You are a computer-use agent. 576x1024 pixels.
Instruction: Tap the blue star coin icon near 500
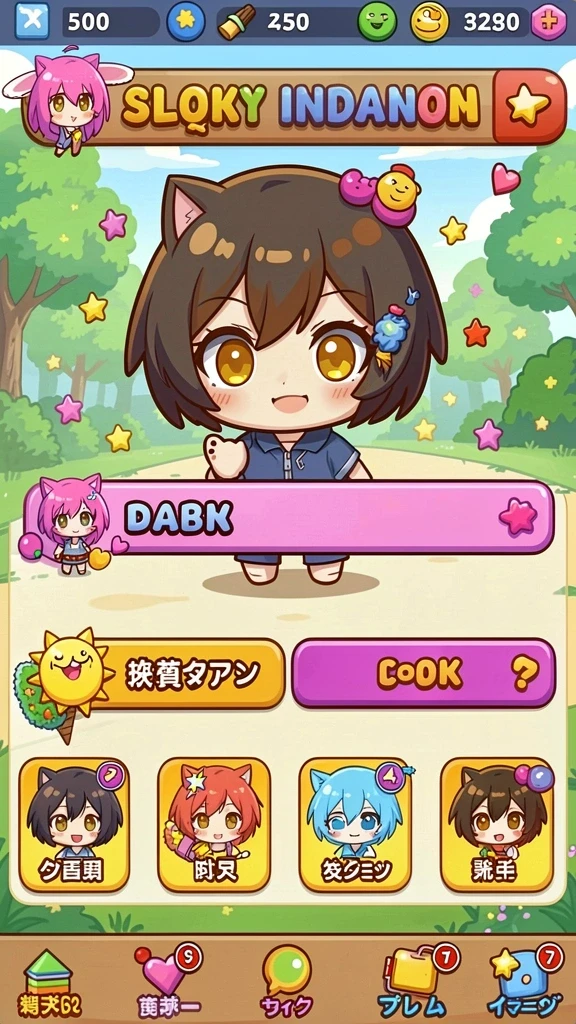(185, 22)
